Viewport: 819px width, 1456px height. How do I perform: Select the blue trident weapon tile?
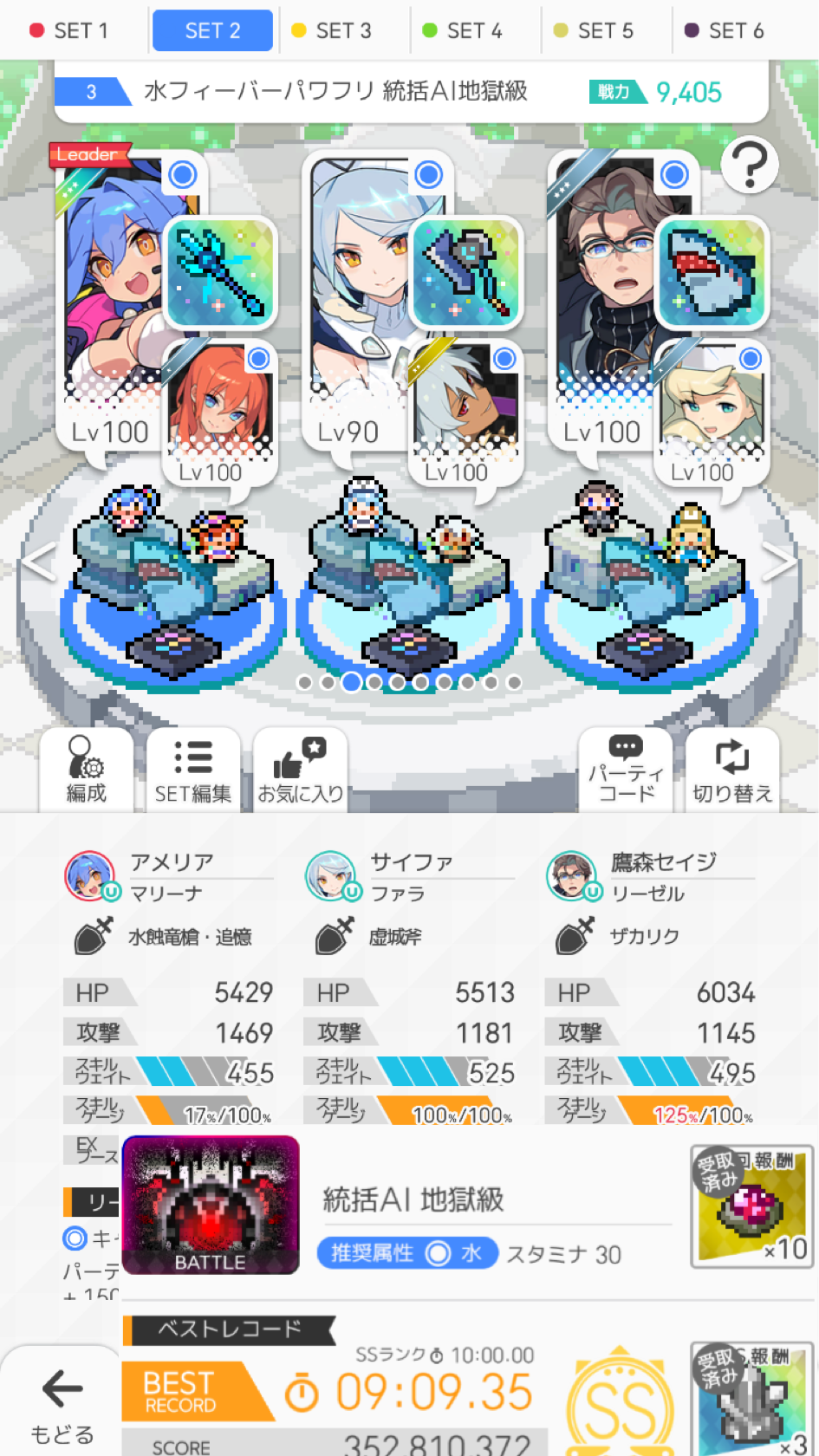220,273
